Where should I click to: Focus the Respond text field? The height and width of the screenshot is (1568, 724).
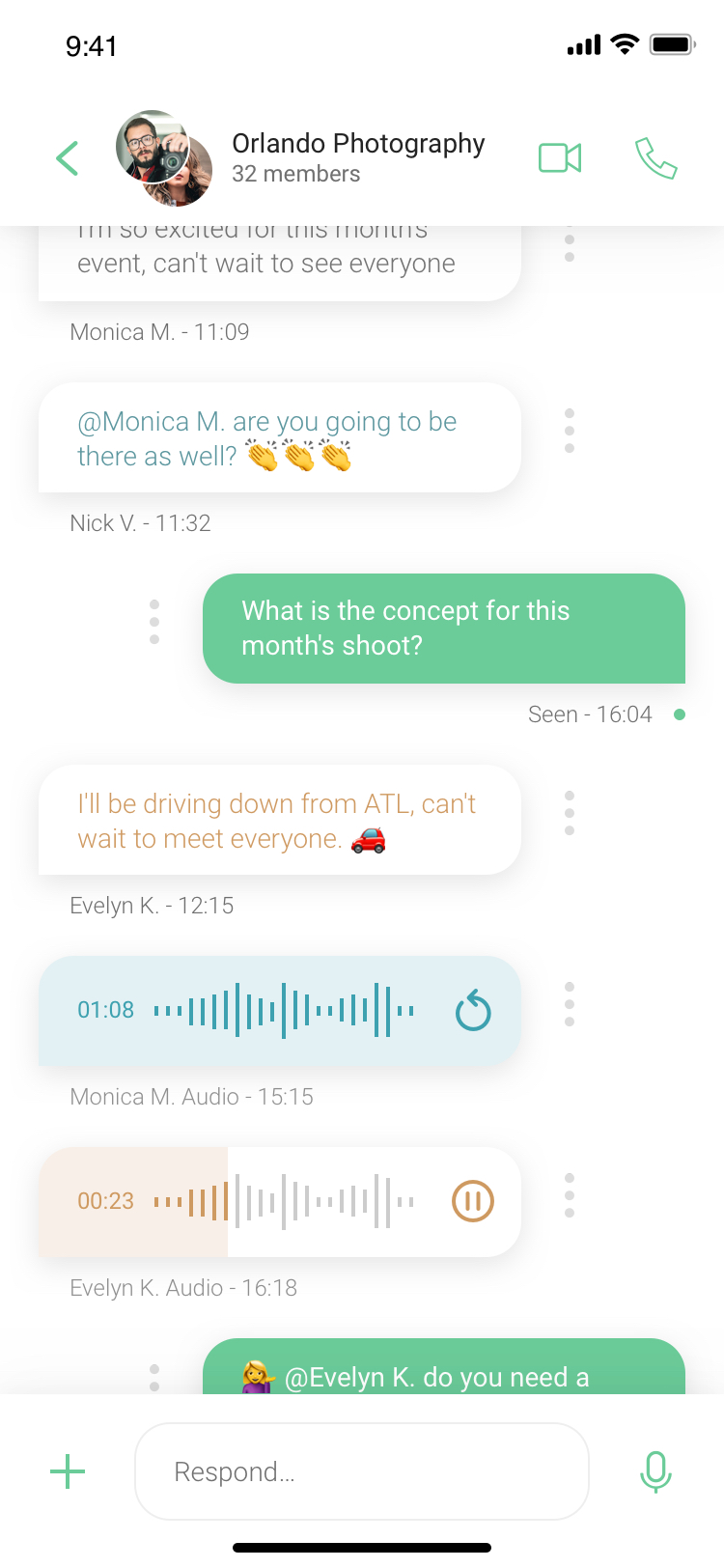tap(362, 1471)
